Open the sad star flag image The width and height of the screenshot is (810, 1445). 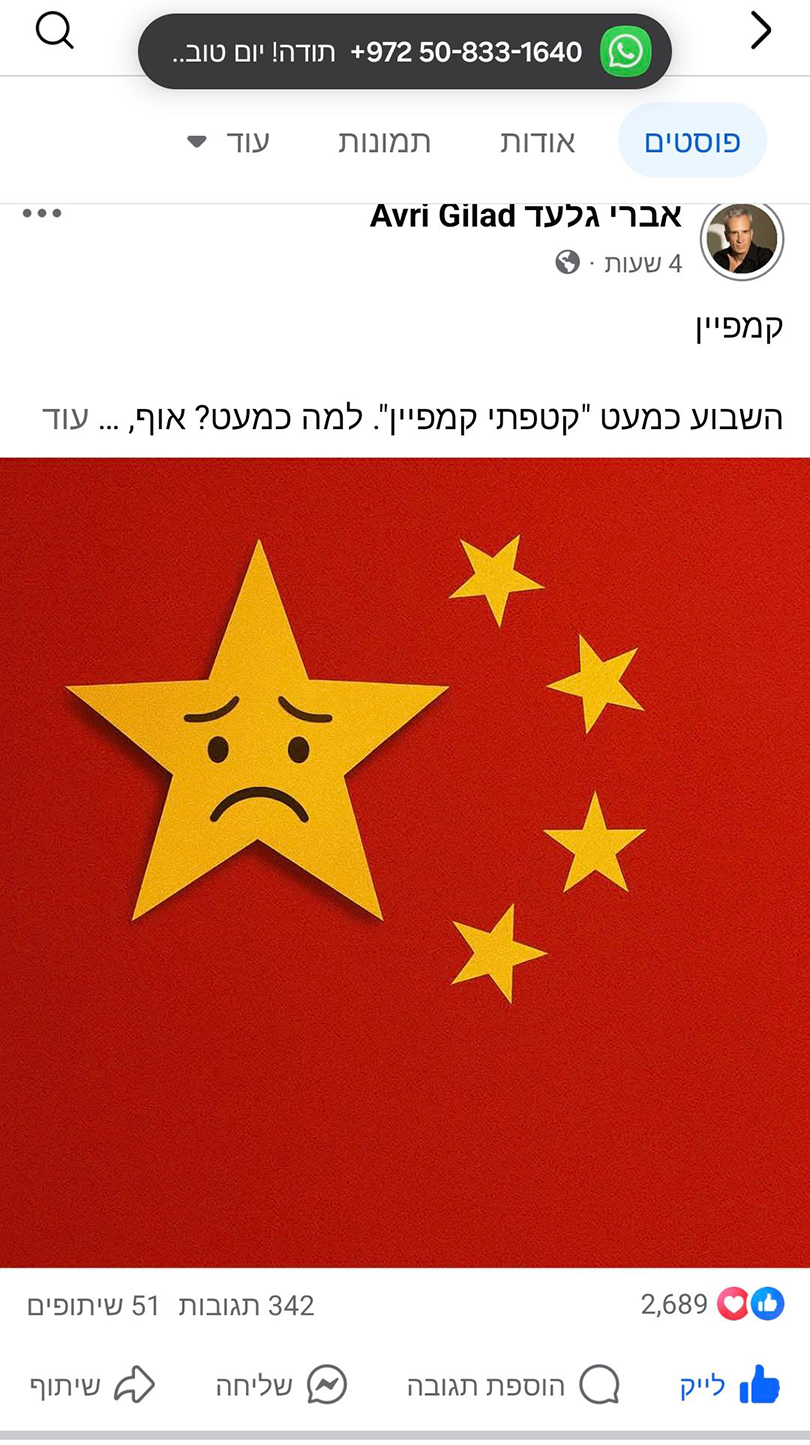tap(405, 862)
